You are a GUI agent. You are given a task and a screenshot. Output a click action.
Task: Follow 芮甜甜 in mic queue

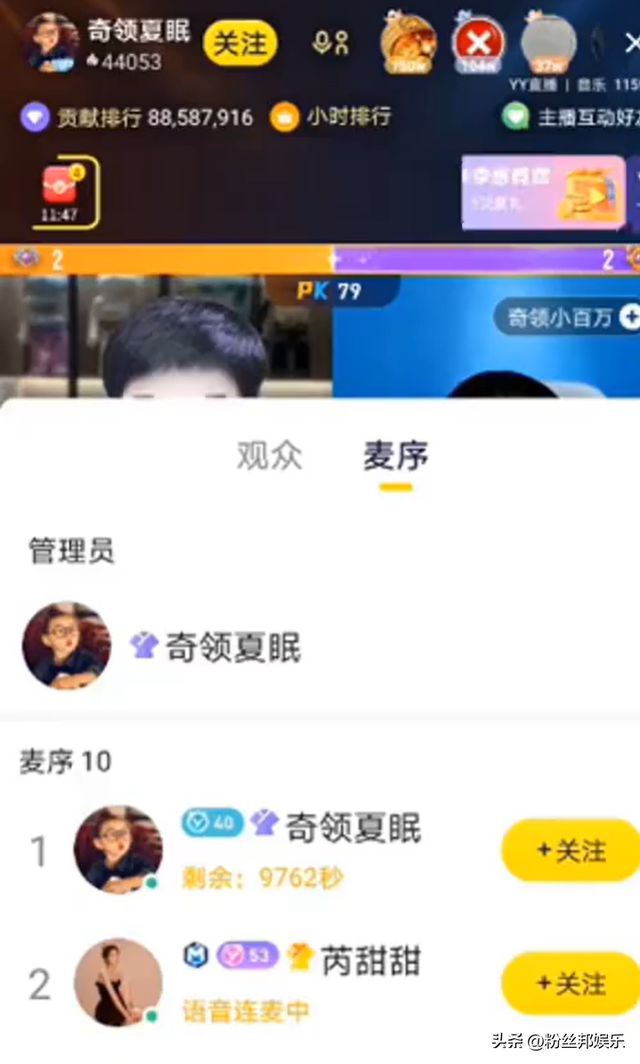pyautogui.click(x=570, y=984)
